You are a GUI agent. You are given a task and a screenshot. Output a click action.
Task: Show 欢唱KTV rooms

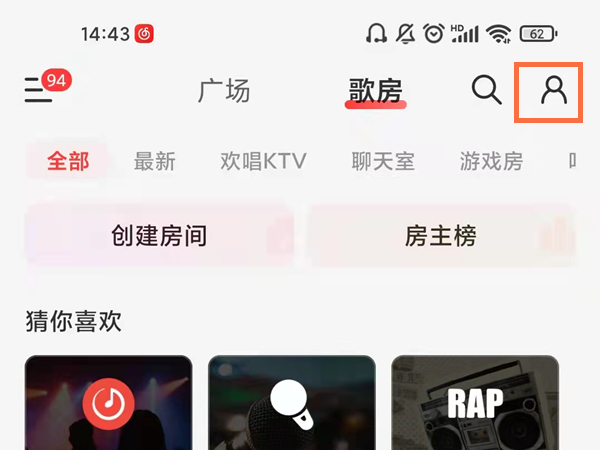pos(263,161)
